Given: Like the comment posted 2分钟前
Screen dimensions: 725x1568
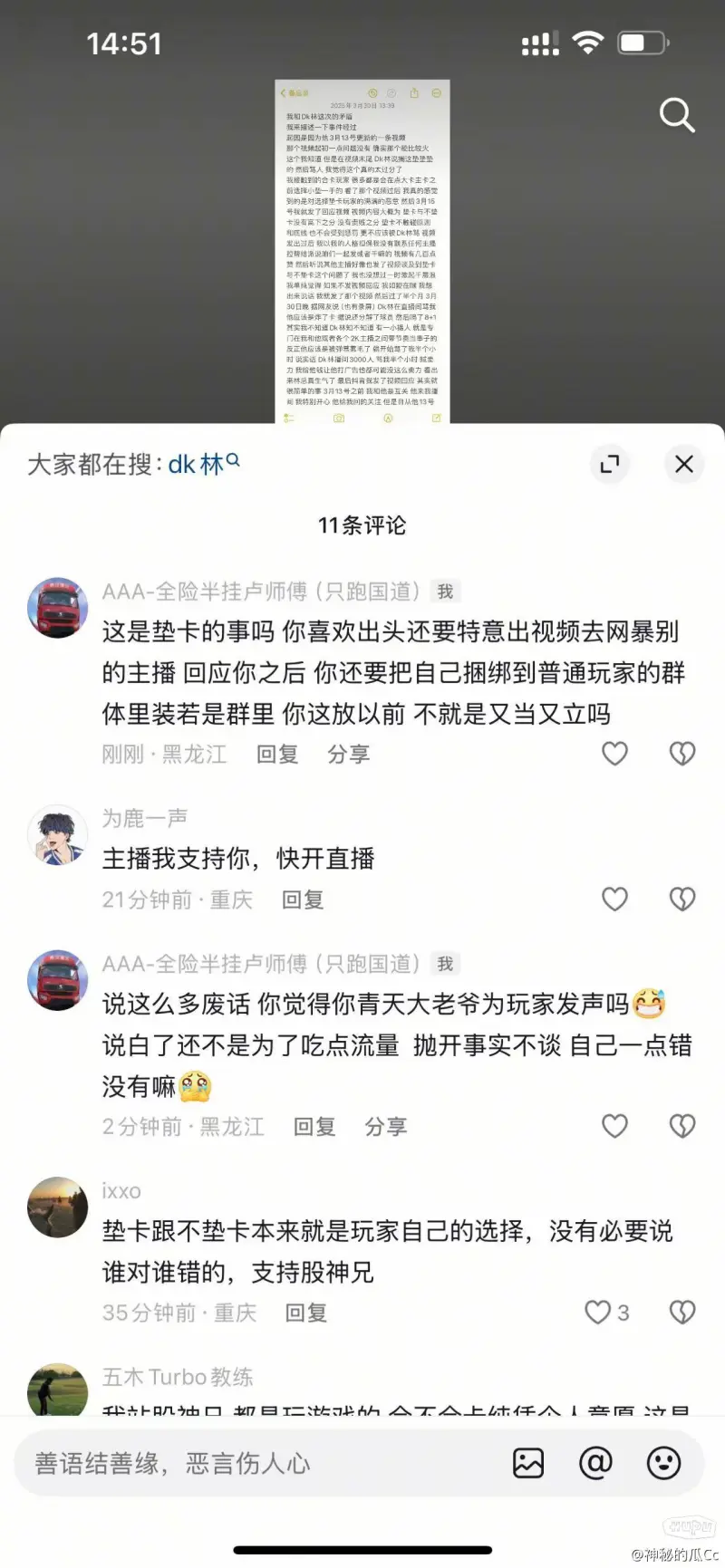Looking at the screenshot, I should pyautogui.click(x=614, y=1126).
